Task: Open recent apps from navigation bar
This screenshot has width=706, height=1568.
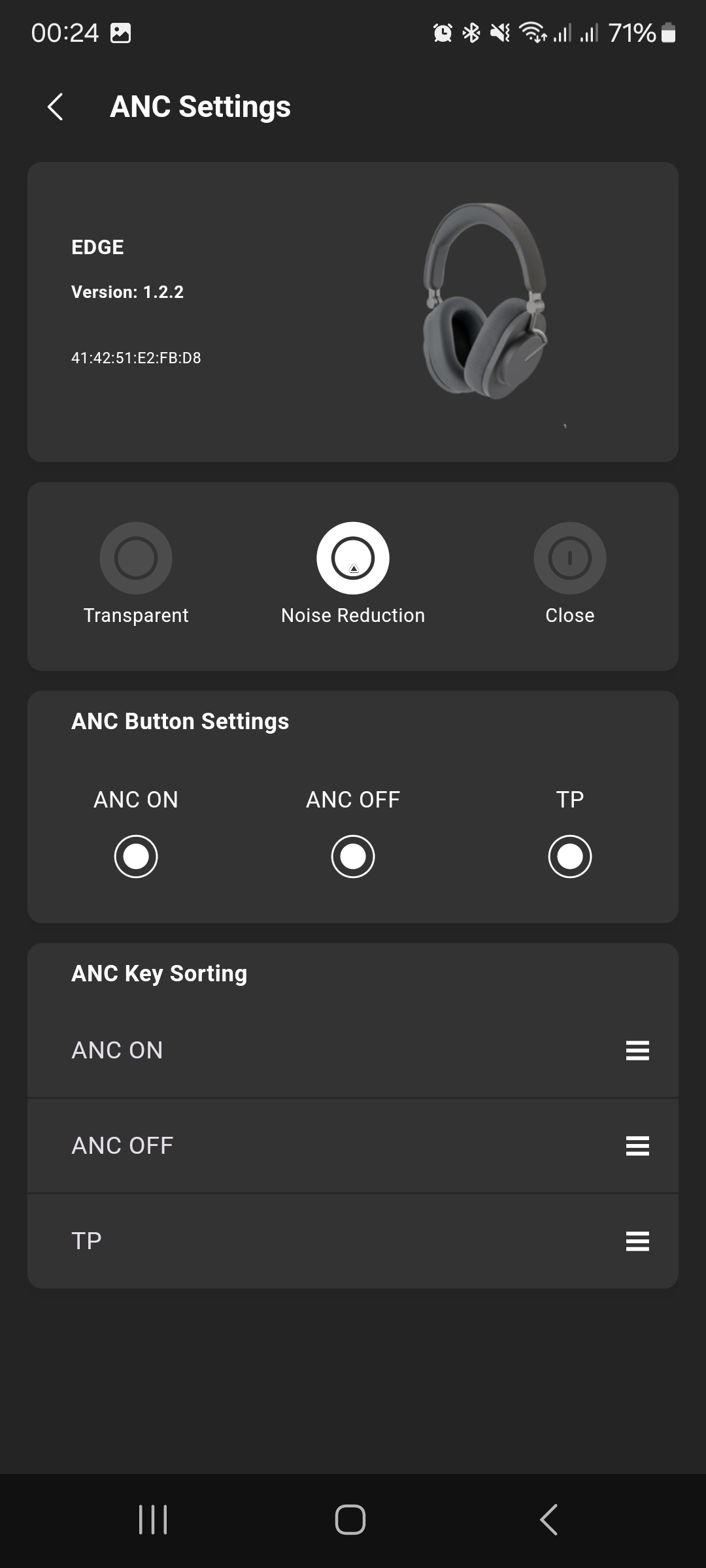Action: coord(153,1520)
